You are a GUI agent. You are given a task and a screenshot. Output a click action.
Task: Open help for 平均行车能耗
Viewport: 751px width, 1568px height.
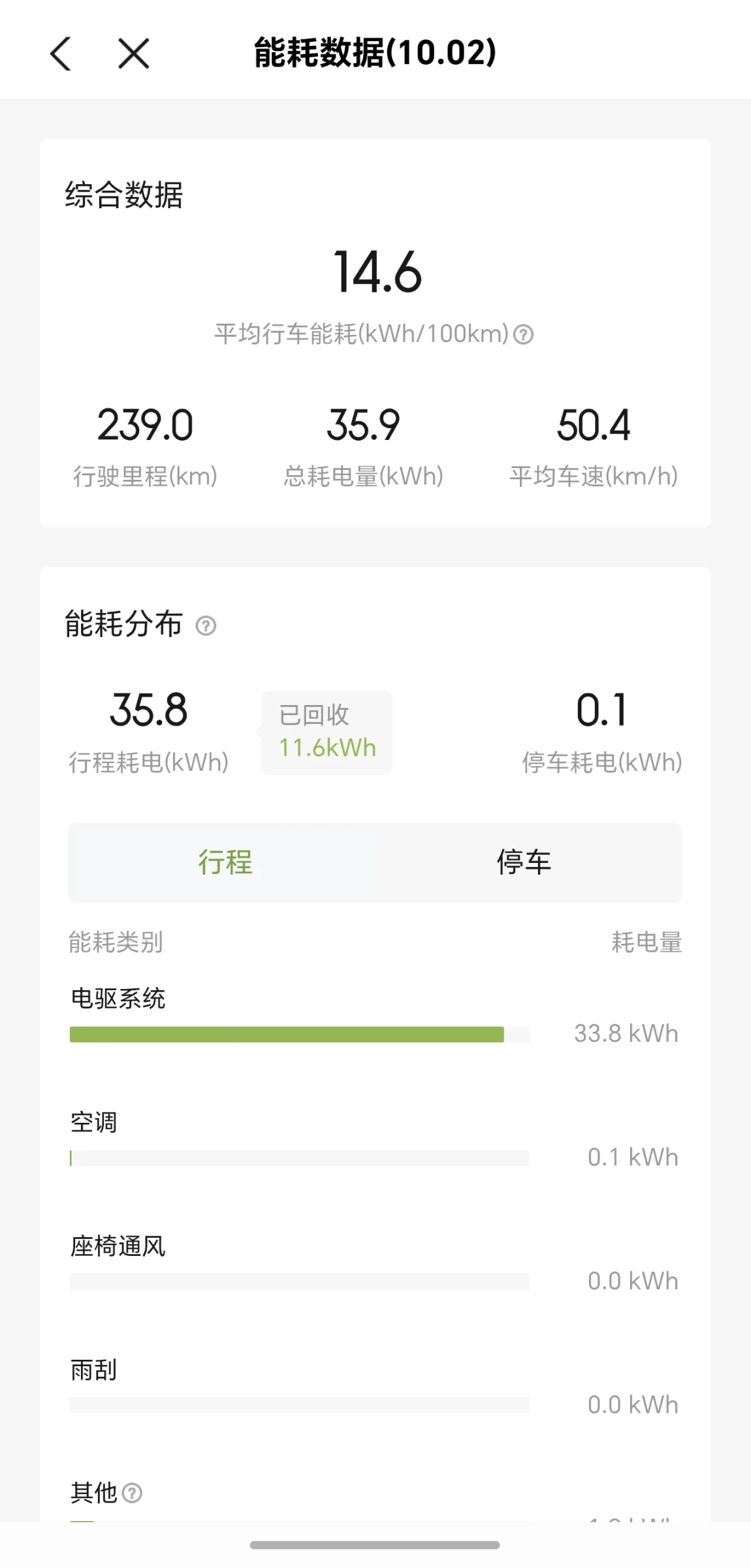coord(523,335)
